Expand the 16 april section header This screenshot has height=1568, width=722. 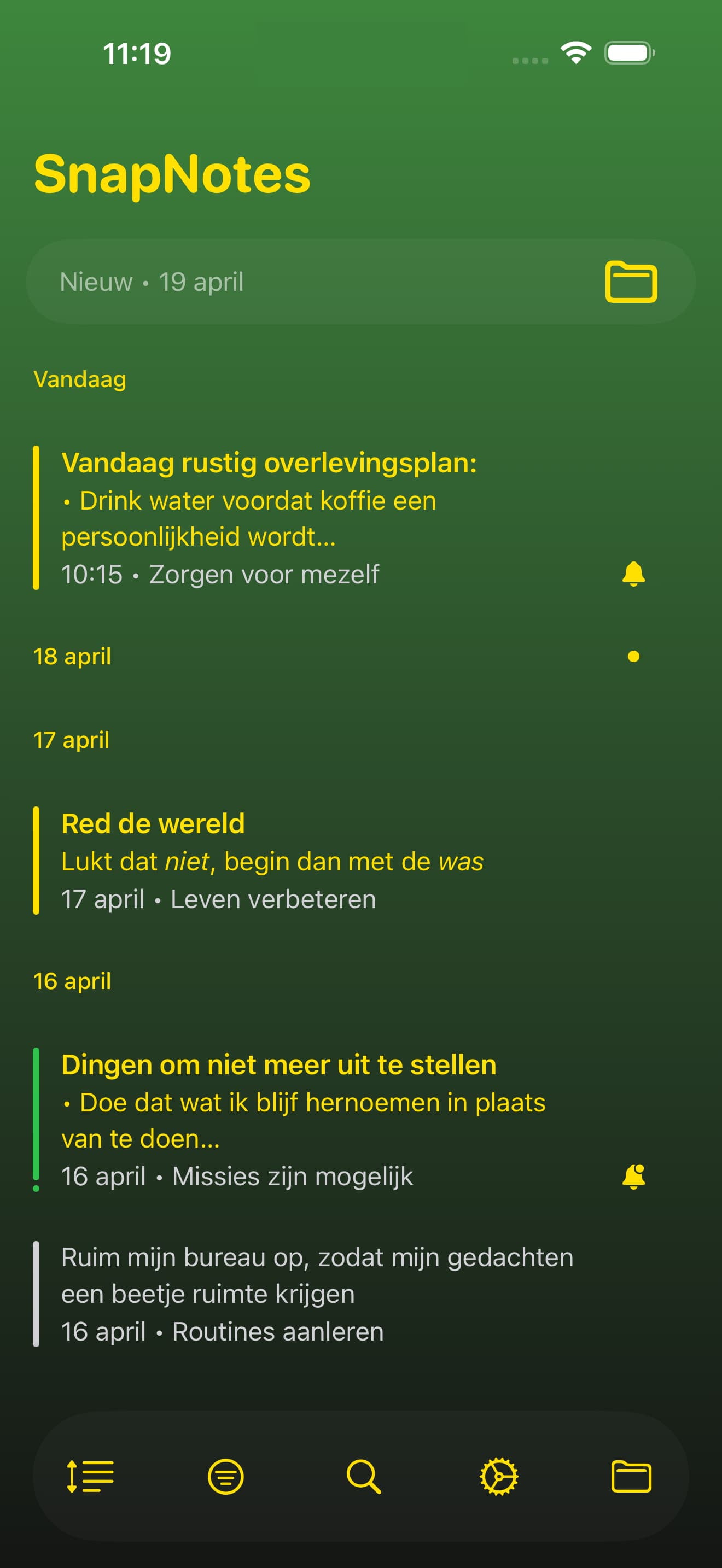[72, 981]
